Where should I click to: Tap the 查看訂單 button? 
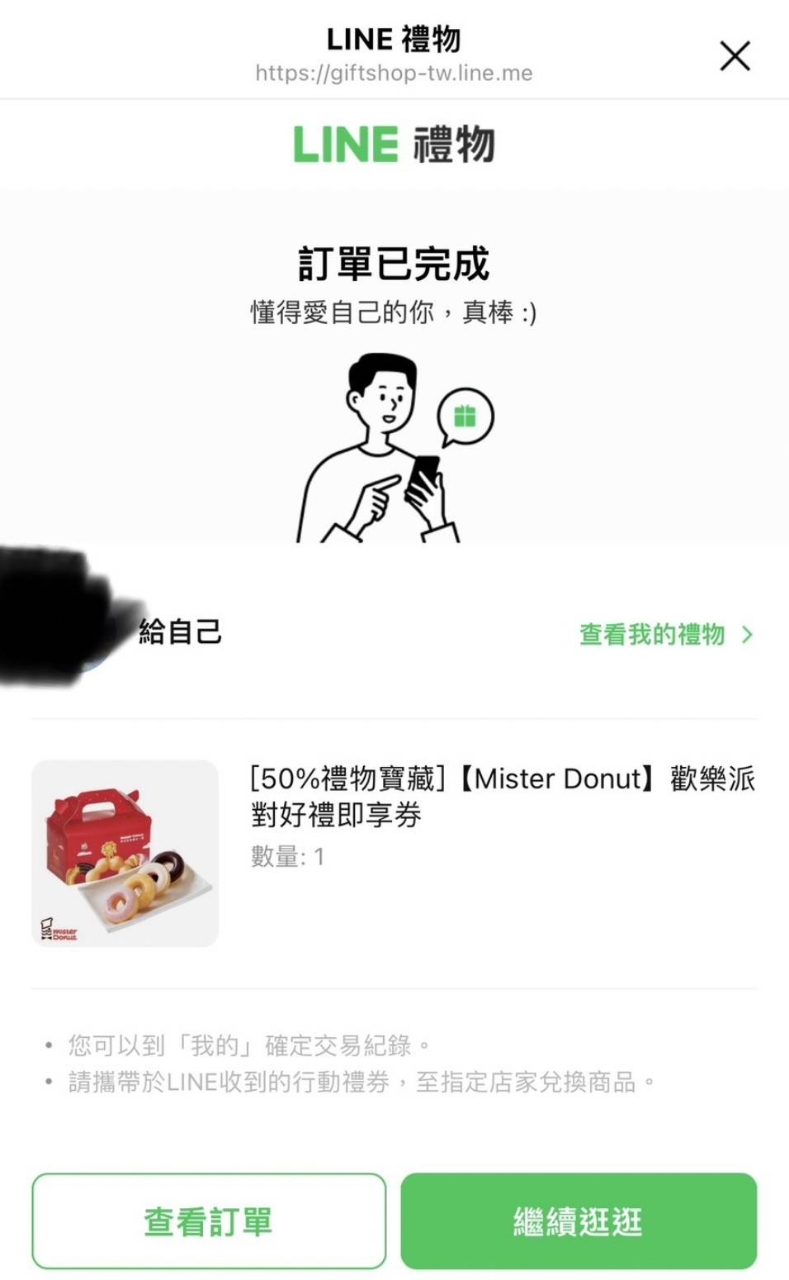pos(208,1221)
